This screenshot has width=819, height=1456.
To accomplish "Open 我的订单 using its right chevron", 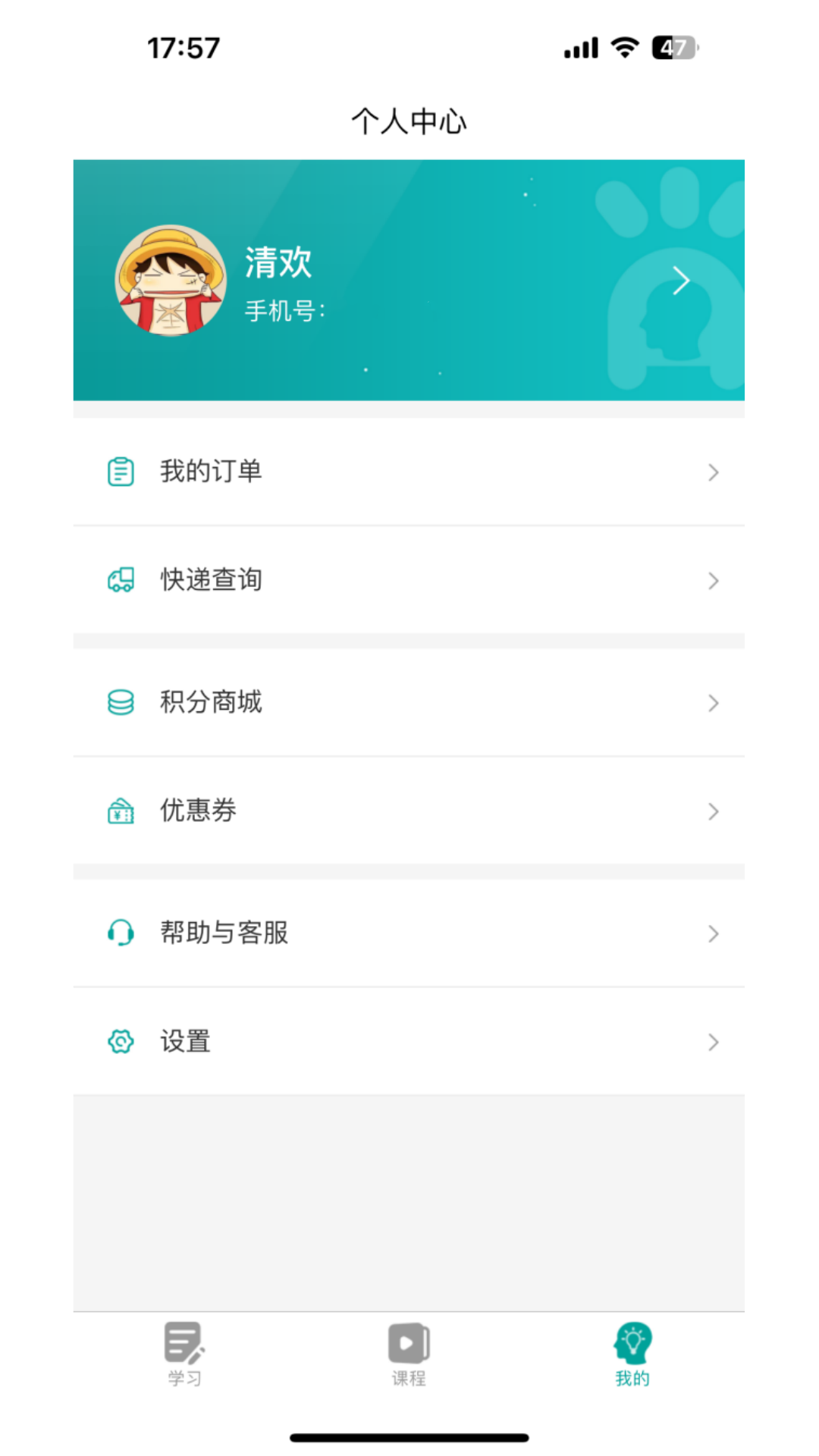I will click(x=713, y=472).
